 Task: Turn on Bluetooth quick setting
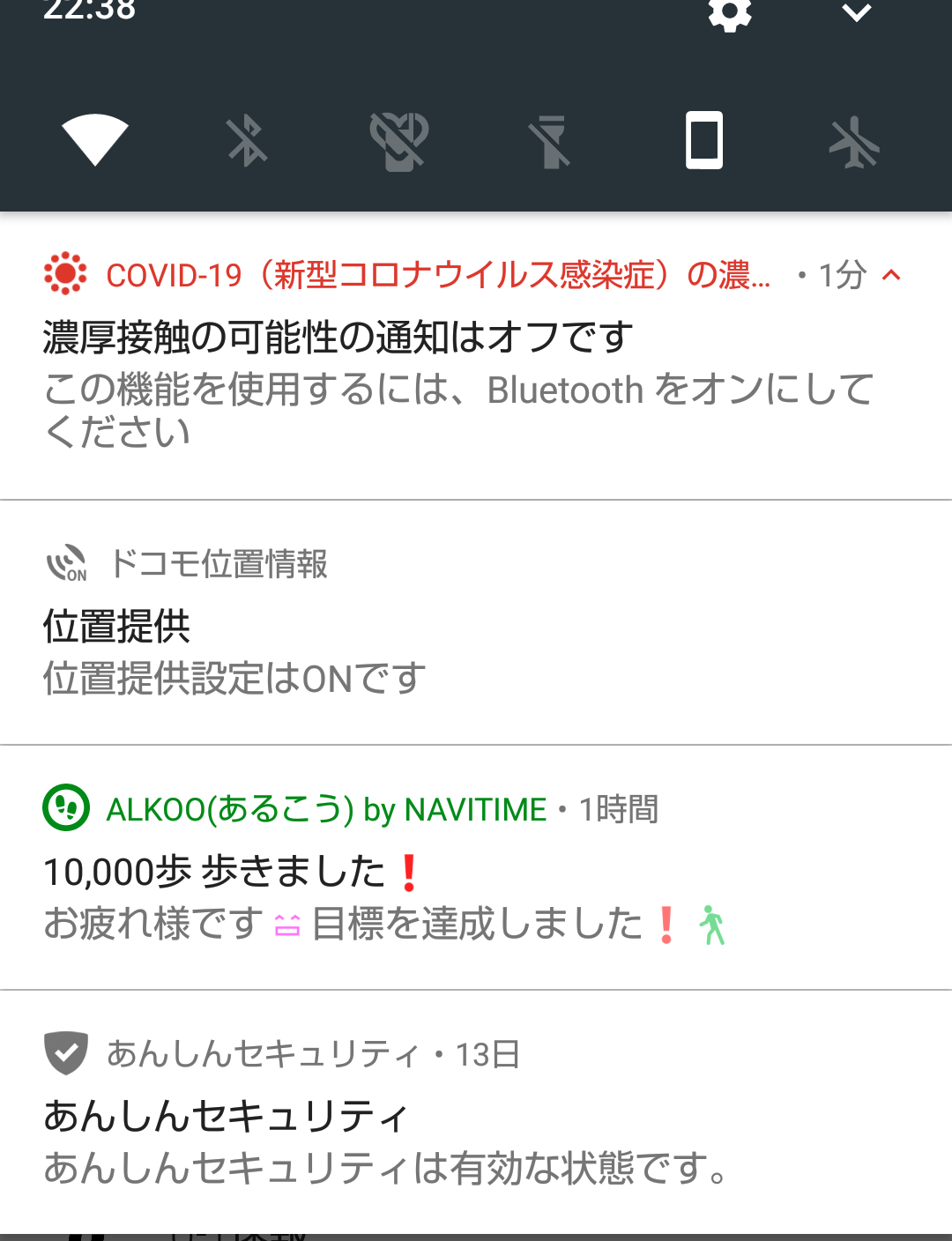point(248,141)
